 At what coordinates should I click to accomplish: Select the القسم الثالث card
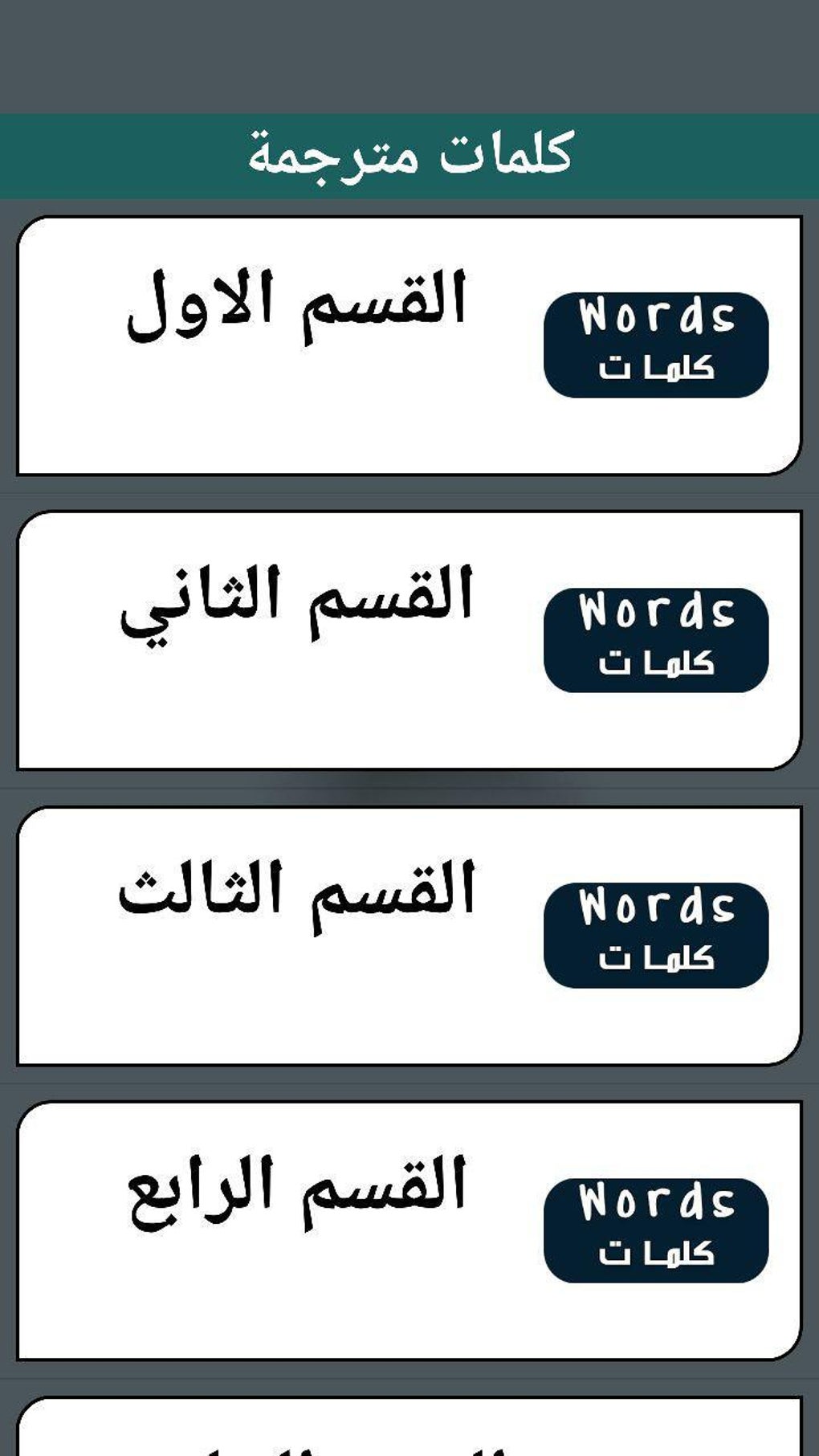tap(409, 936)
